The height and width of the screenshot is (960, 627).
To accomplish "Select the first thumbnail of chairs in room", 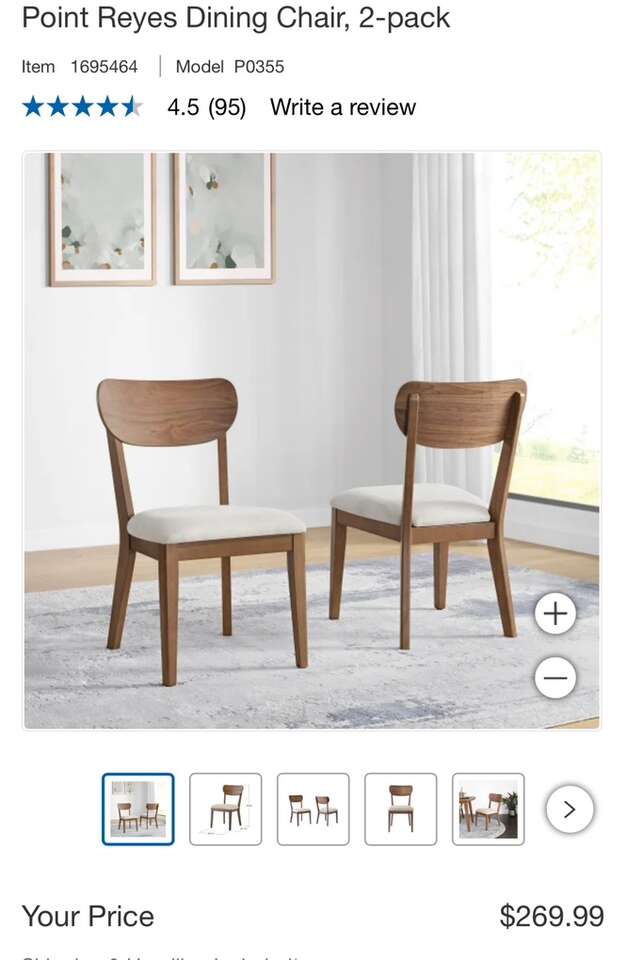I will pyautogui.click(x=138, y=809).
